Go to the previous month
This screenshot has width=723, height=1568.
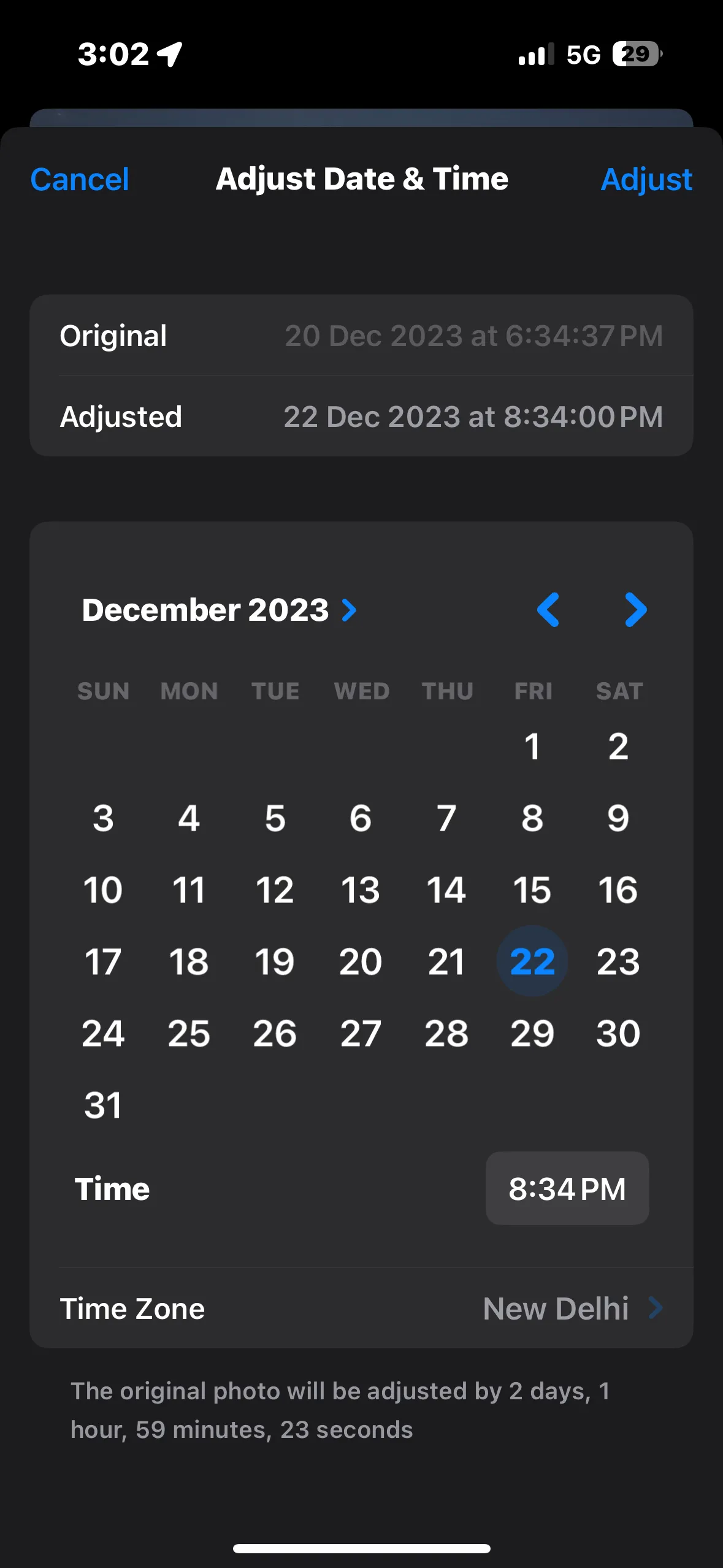(x=548, y=610)
